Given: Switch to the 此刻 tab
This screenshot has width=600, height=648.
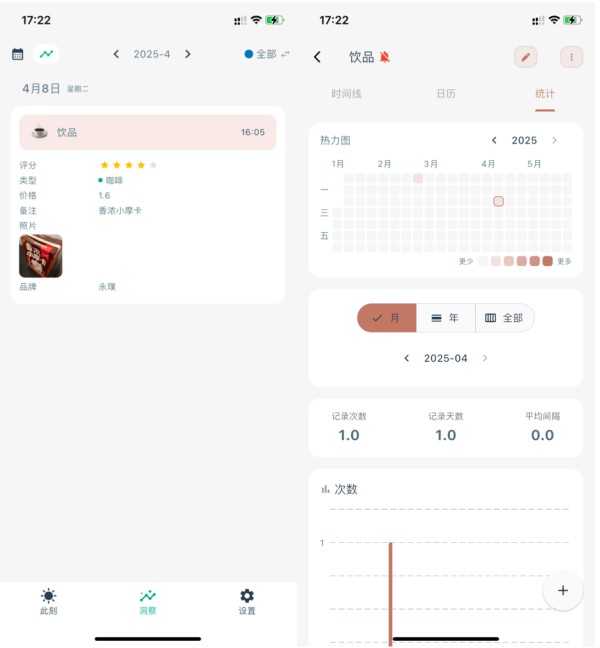Looking at the screenshot, I should pos(48,601).
